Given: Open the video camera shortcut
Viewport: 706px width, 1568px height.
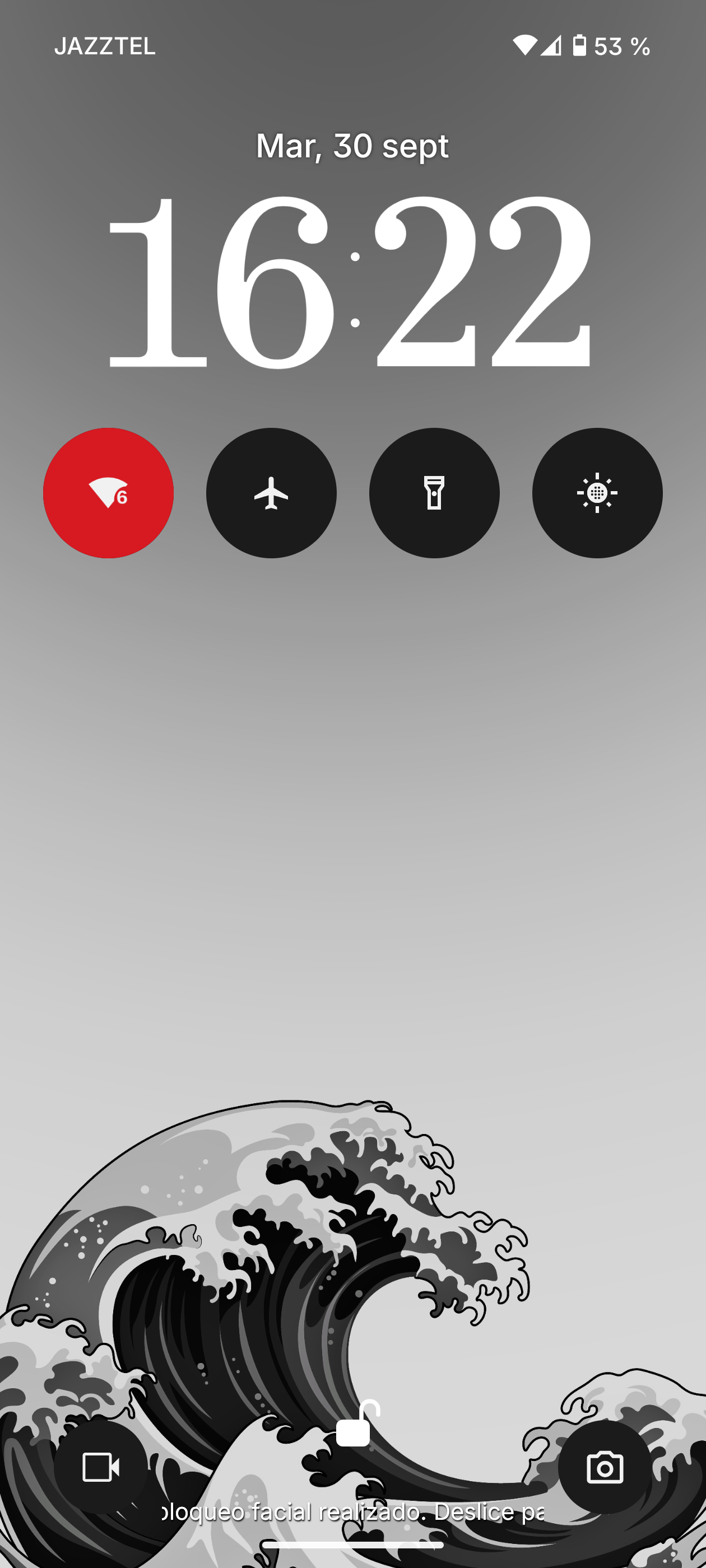Looking at the screenshot, I should coord(100,1468).
